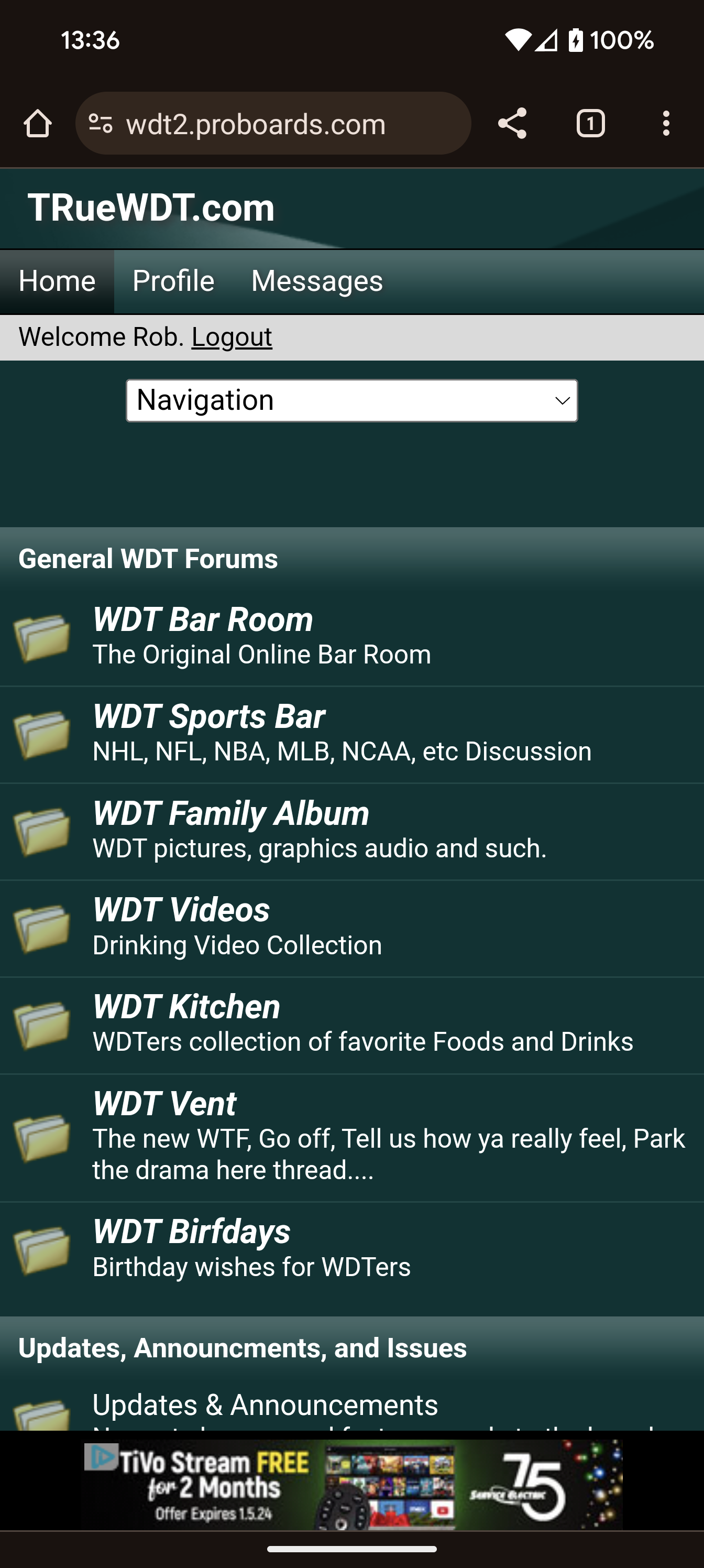Go to the Messages tab
The image size is (704, 1568).
click(x=316, y=281)
